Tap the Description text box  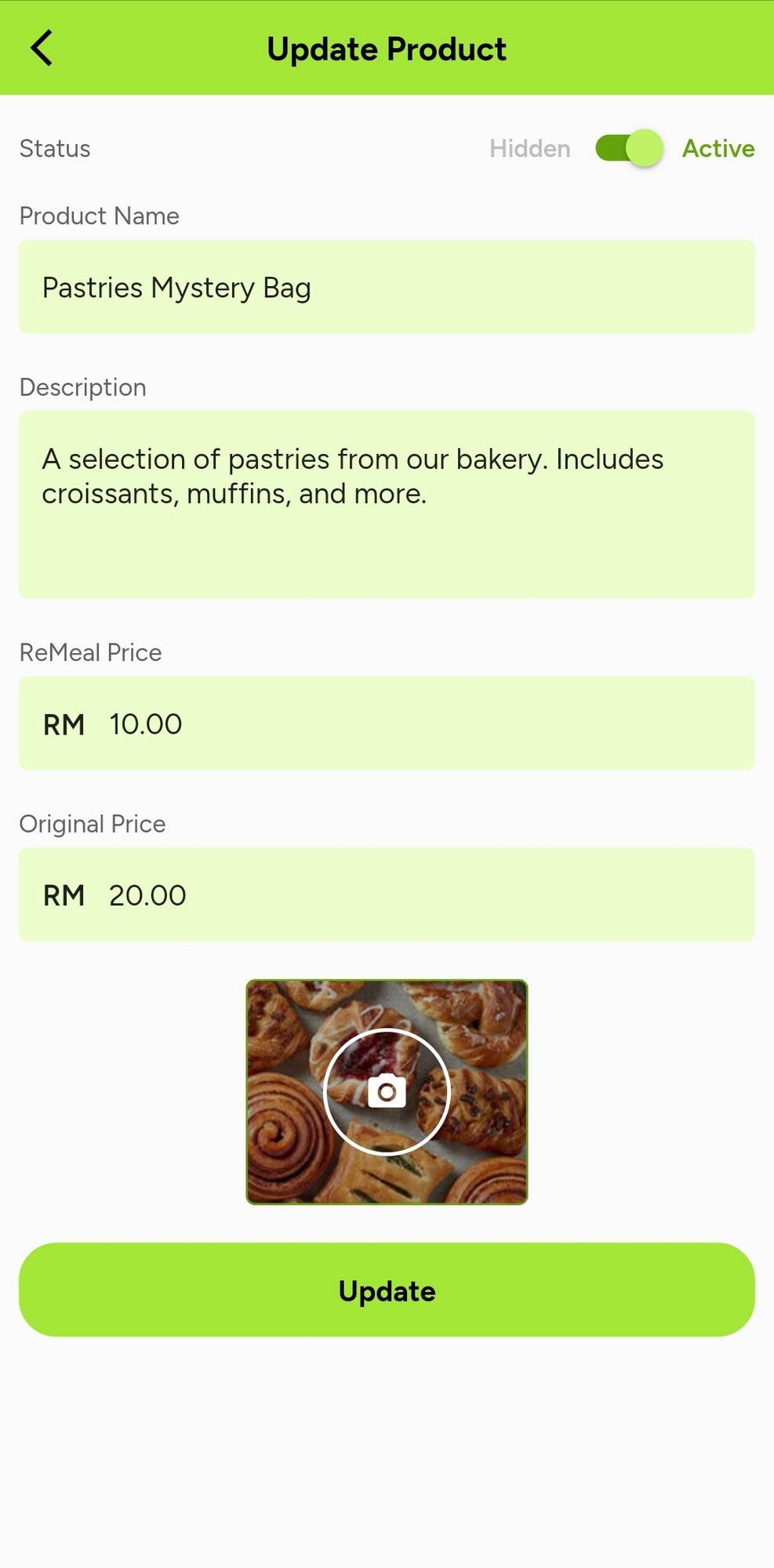click(x=387, y=504)
